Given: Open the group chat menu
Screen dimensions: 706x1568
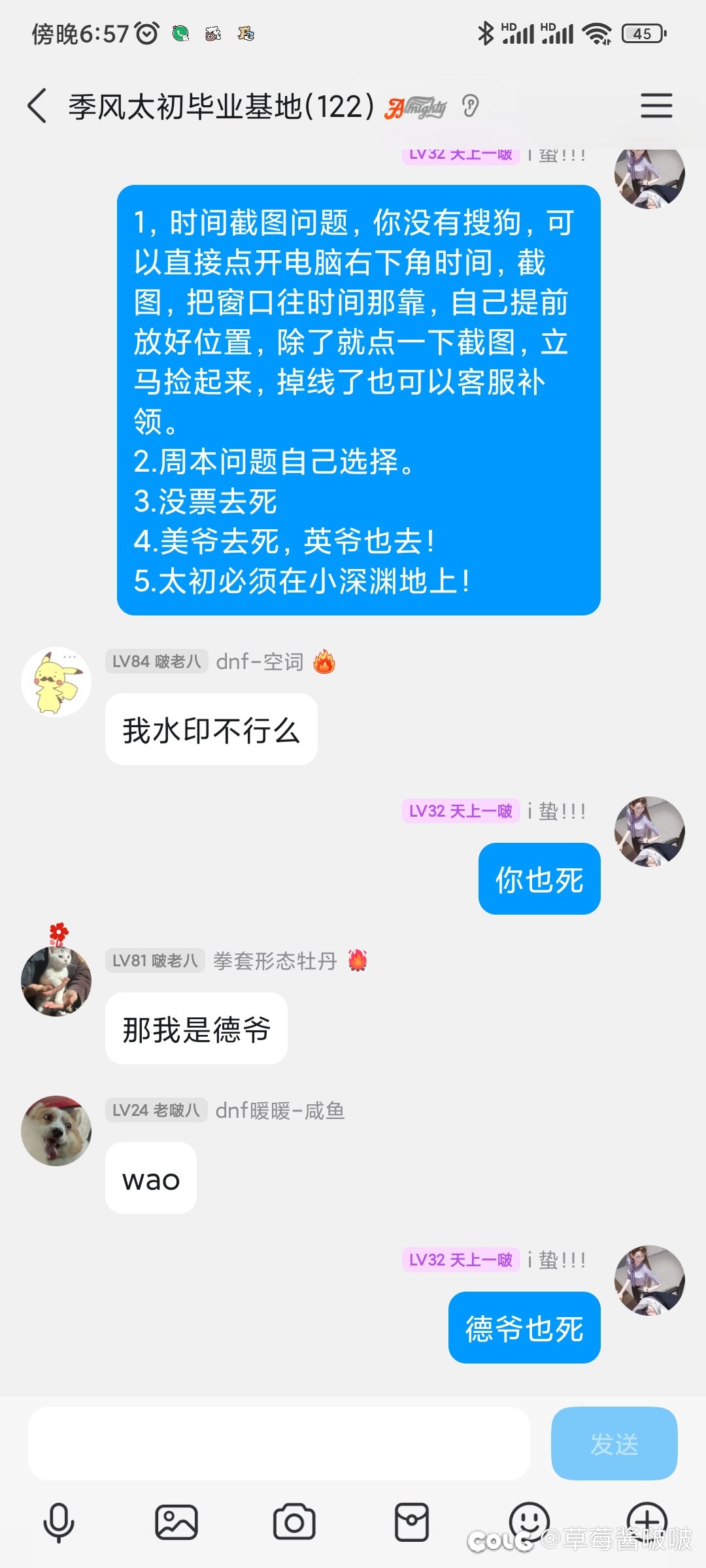Looking at the screenshot, I should [x=656, y=106].
